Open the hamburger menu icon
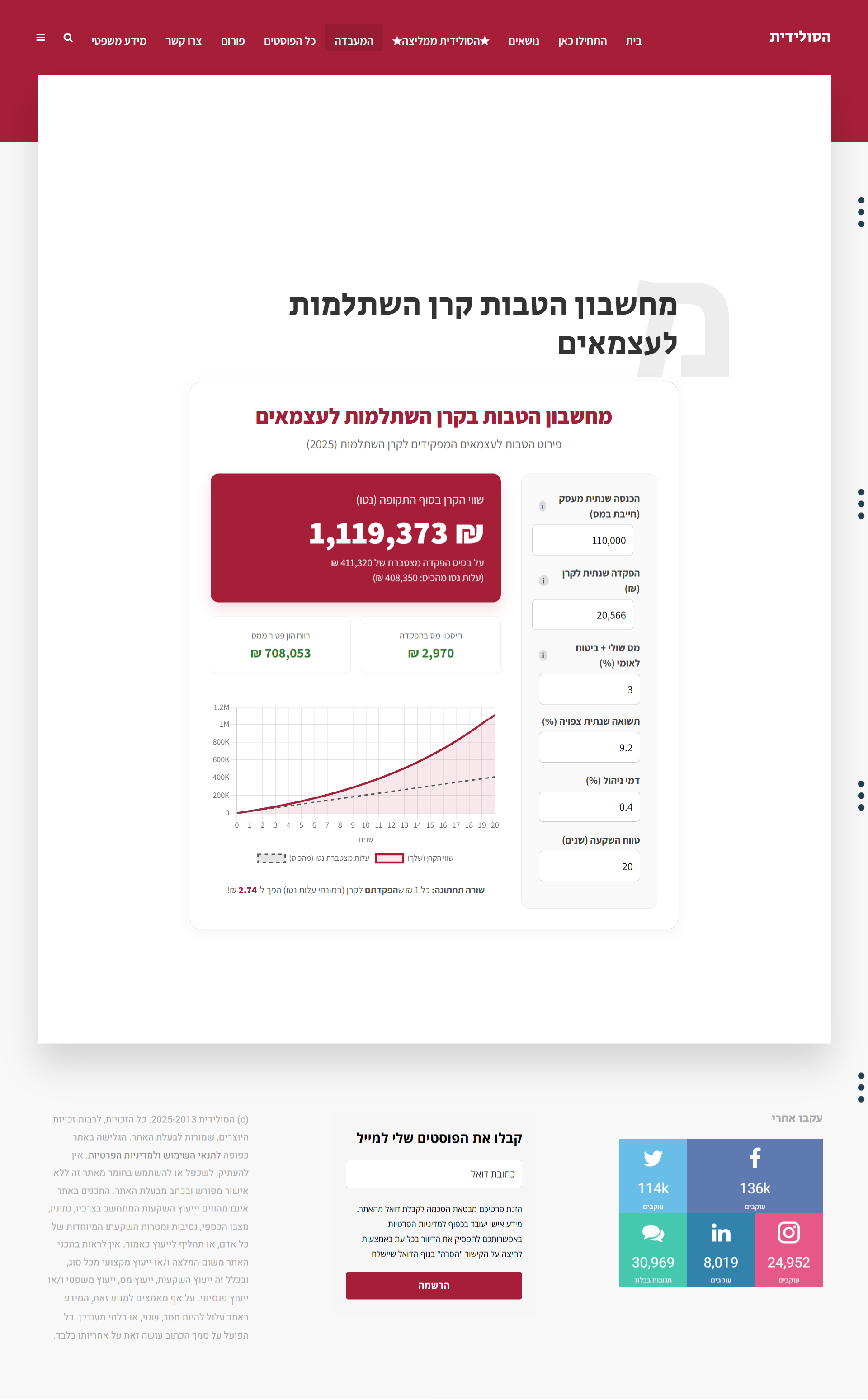This screenshot has width=868, height=1400. (41, 38)
